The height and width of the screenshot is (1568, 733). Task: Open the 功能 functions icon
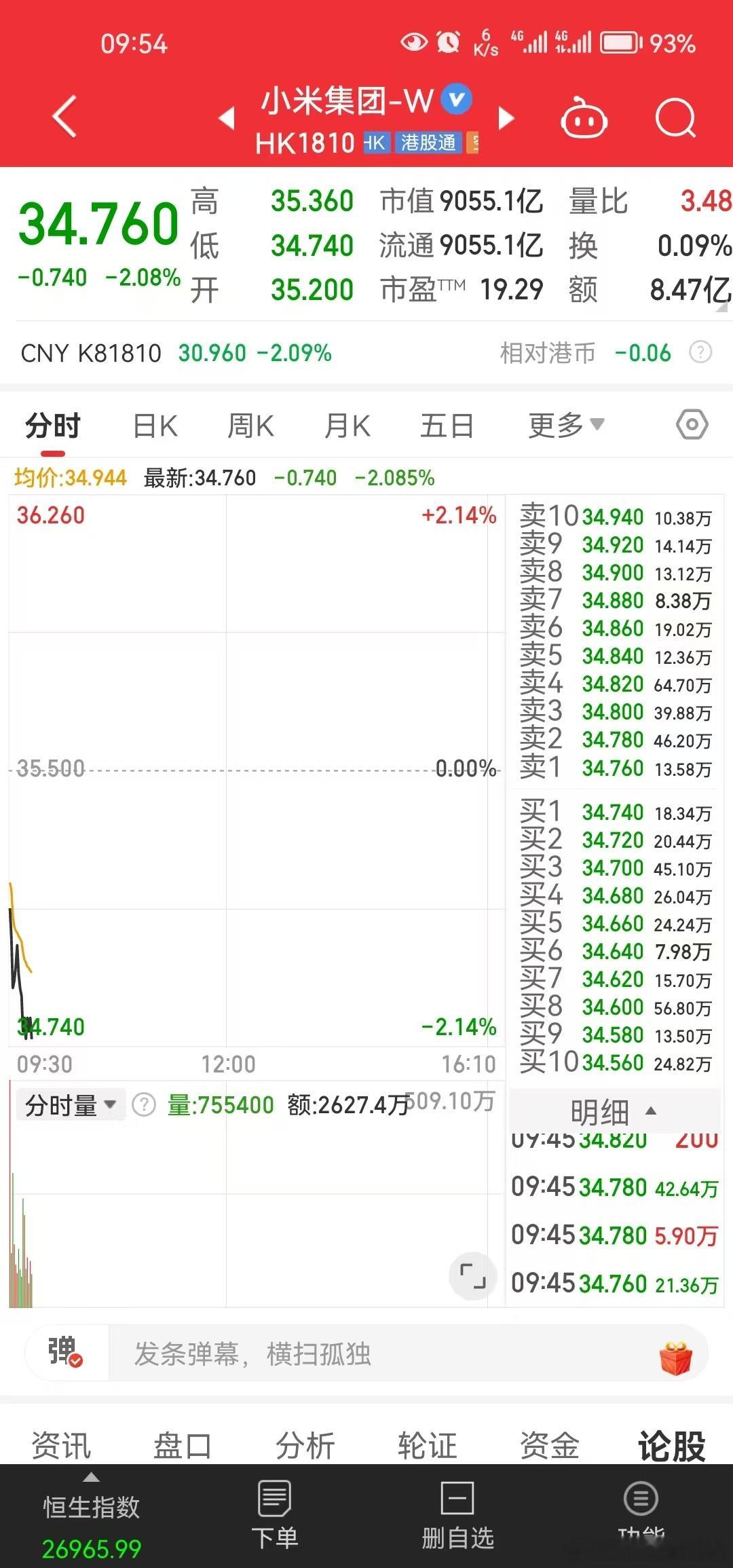click(640, 1501)
